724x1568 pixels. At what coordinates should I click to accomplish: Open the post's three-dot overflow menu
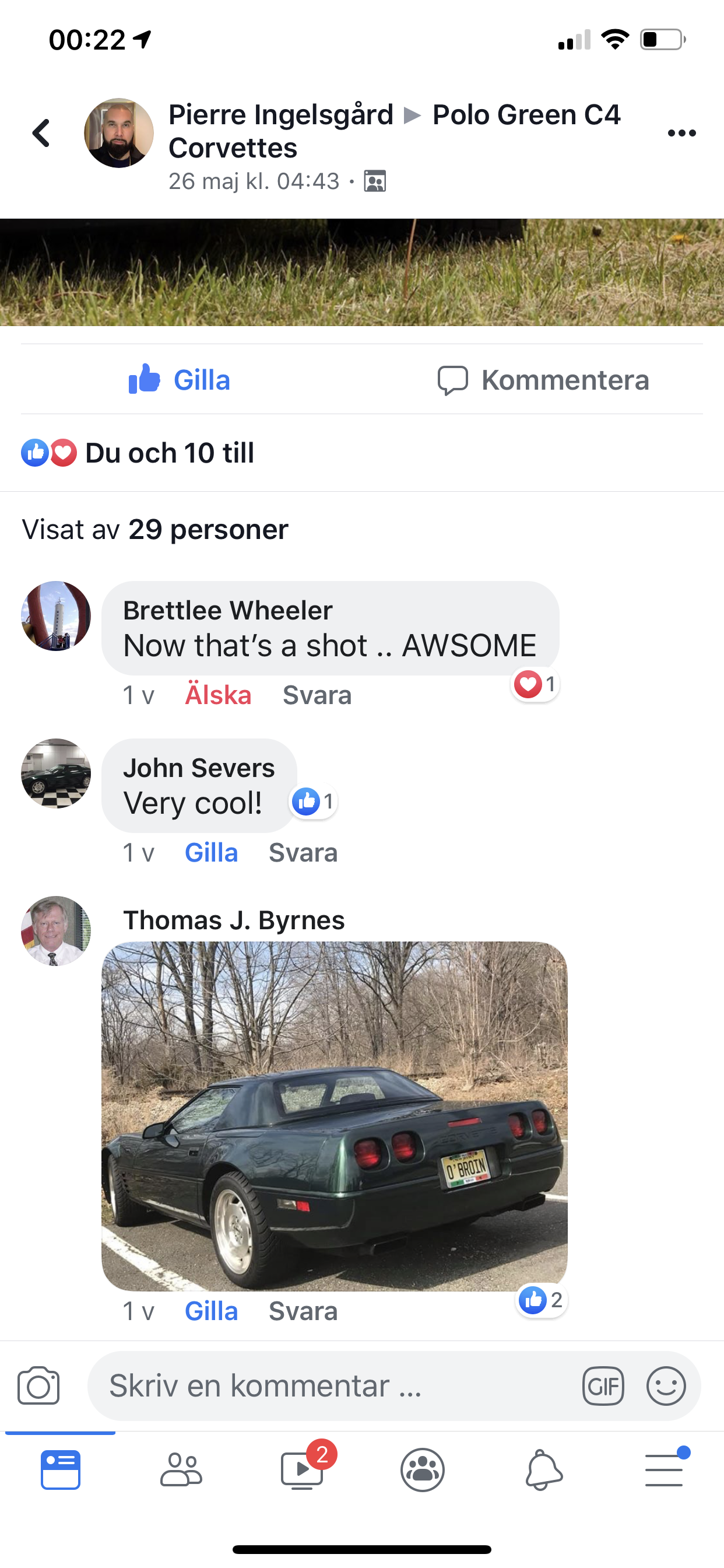pyautogui.click(x=681, y=132)
